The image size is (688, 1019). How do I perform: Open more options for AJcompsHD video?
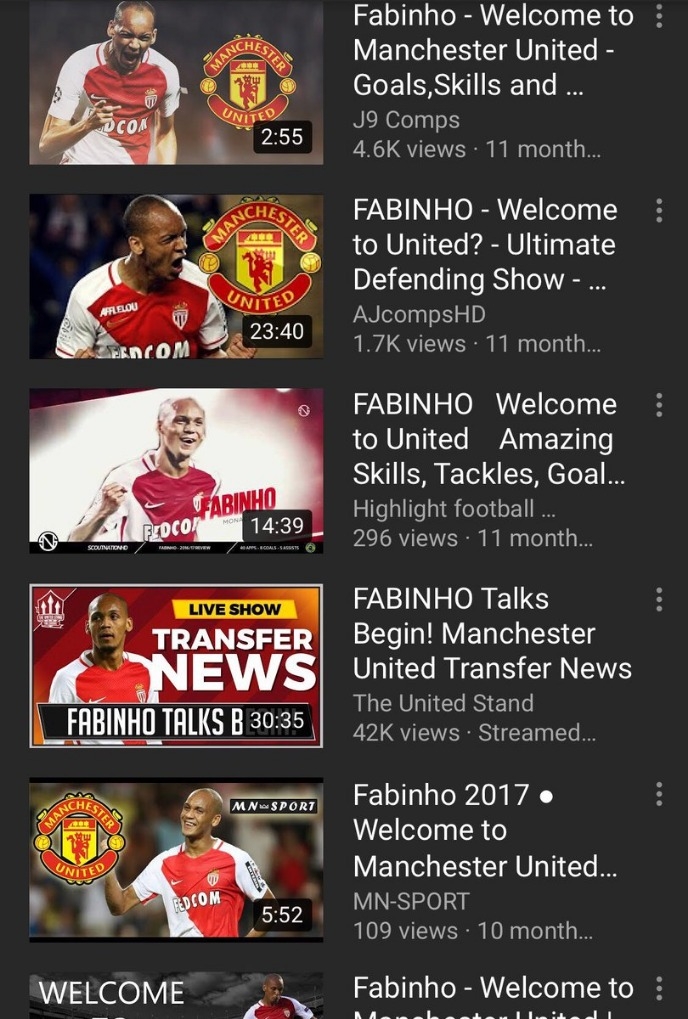pyautogui.click(x=658, y=210)
